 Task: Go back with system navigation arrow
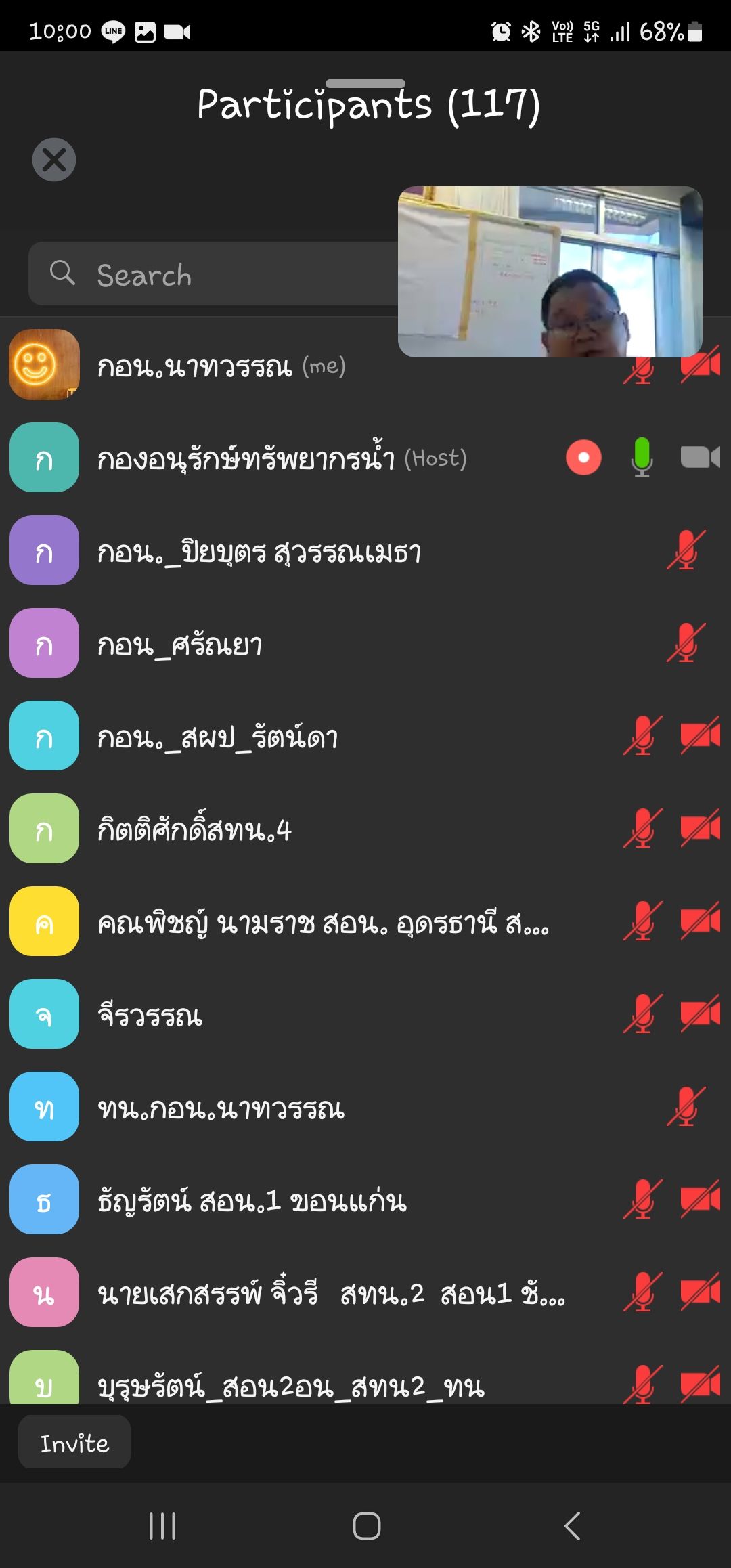click(x=572, y=1525)
